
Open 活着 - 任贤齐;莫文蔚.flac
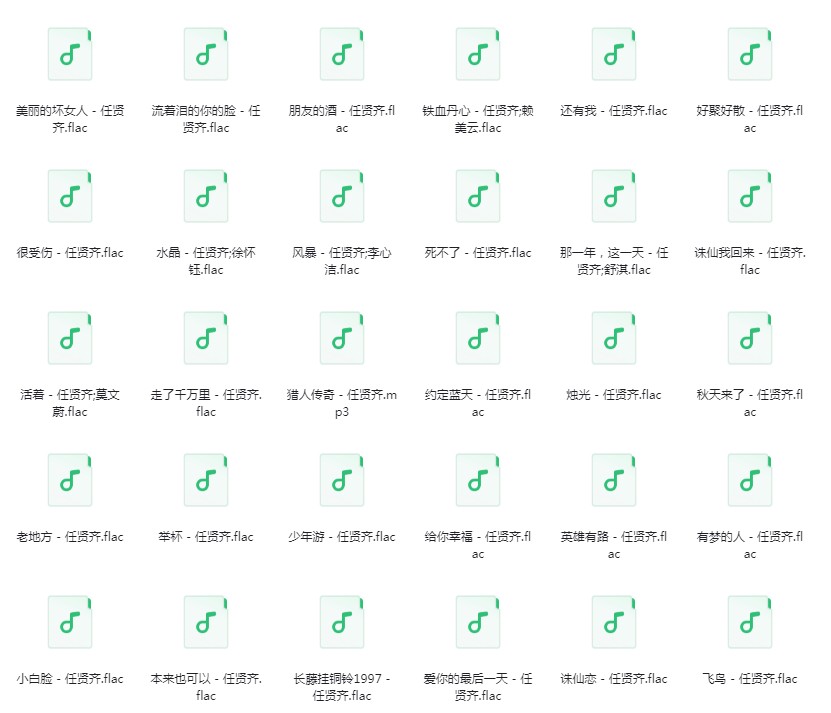pyautogui.click(x=70, y=339)
